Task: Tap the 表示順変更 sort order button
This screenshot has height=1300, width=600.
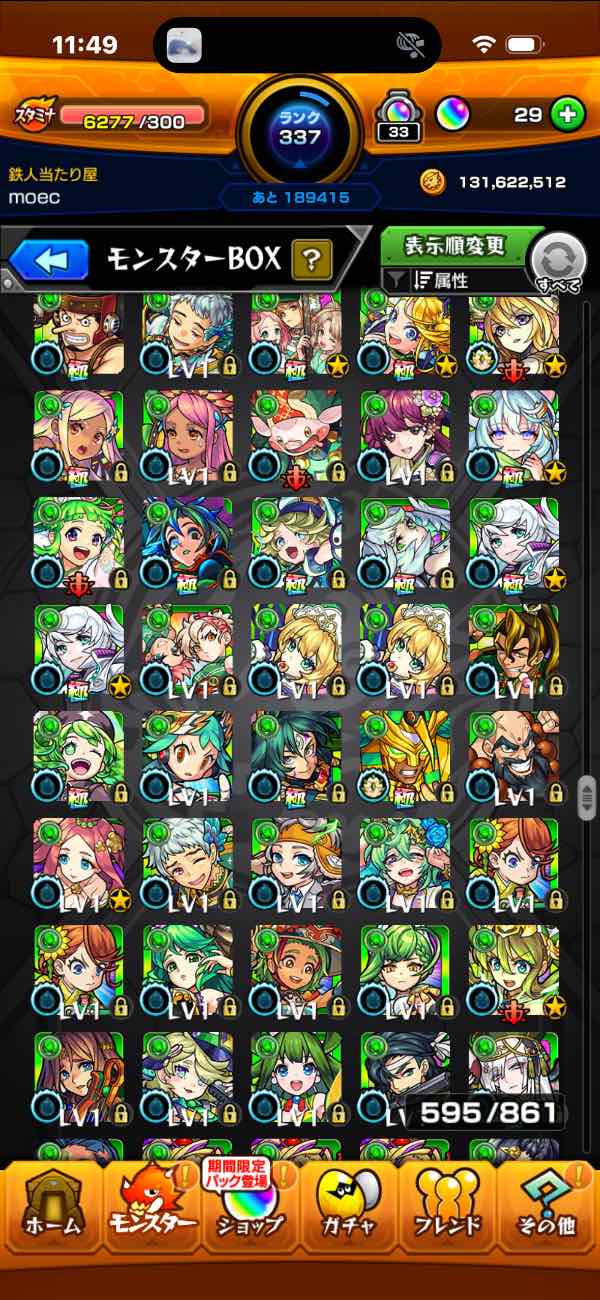Action: click(455, 245)
